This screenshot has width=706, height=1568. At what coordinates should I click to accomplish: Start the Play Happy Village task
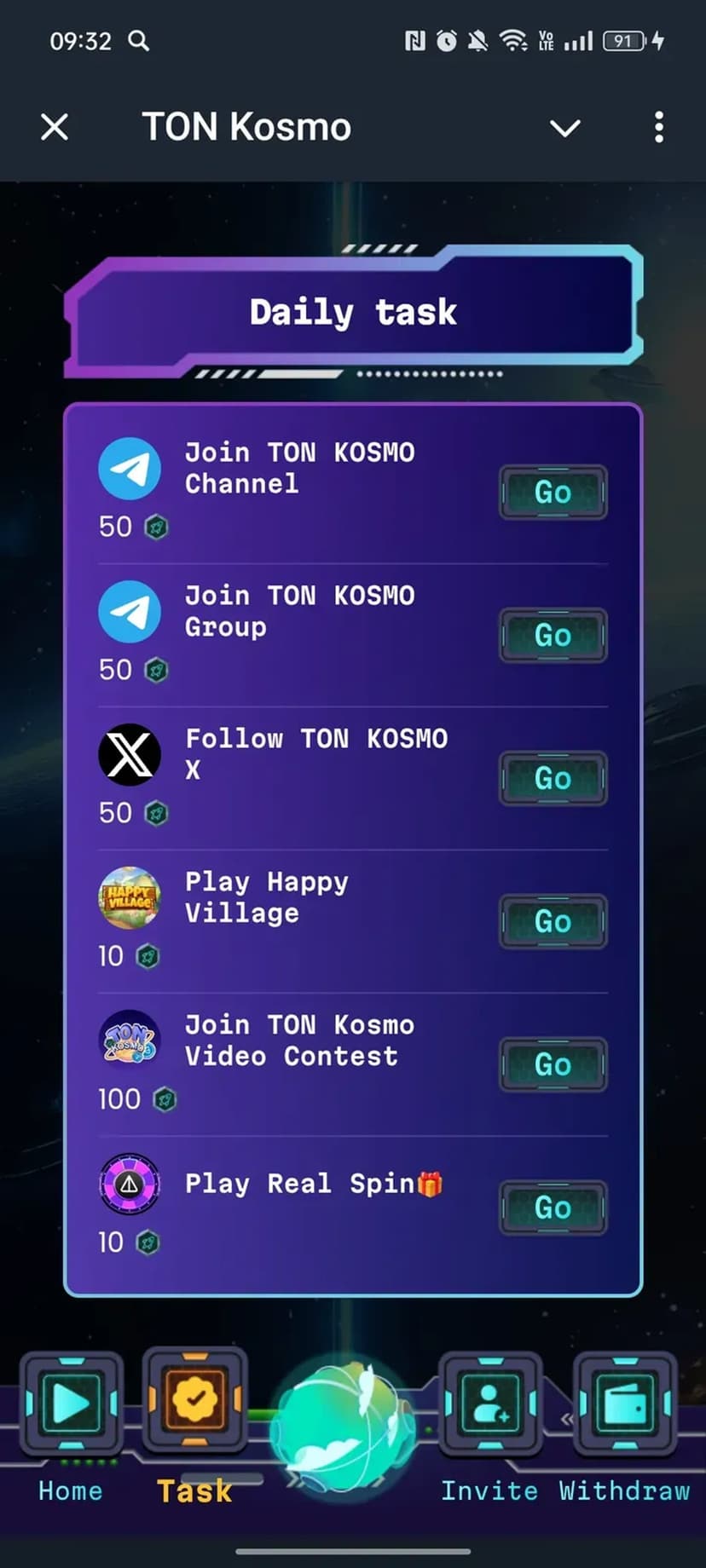pos(553,921)
